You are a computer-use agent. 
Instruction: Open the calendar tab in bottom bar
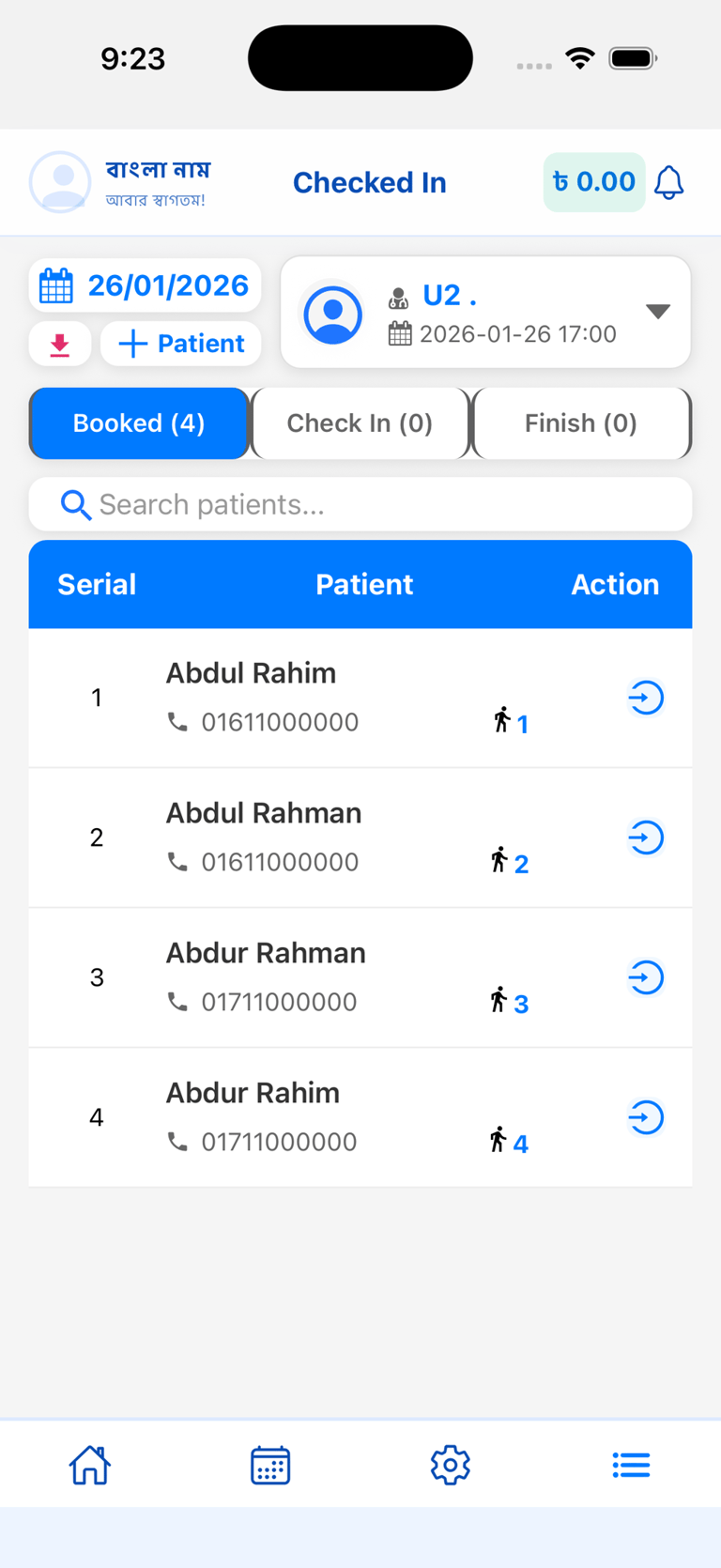tap(270, 1465)
